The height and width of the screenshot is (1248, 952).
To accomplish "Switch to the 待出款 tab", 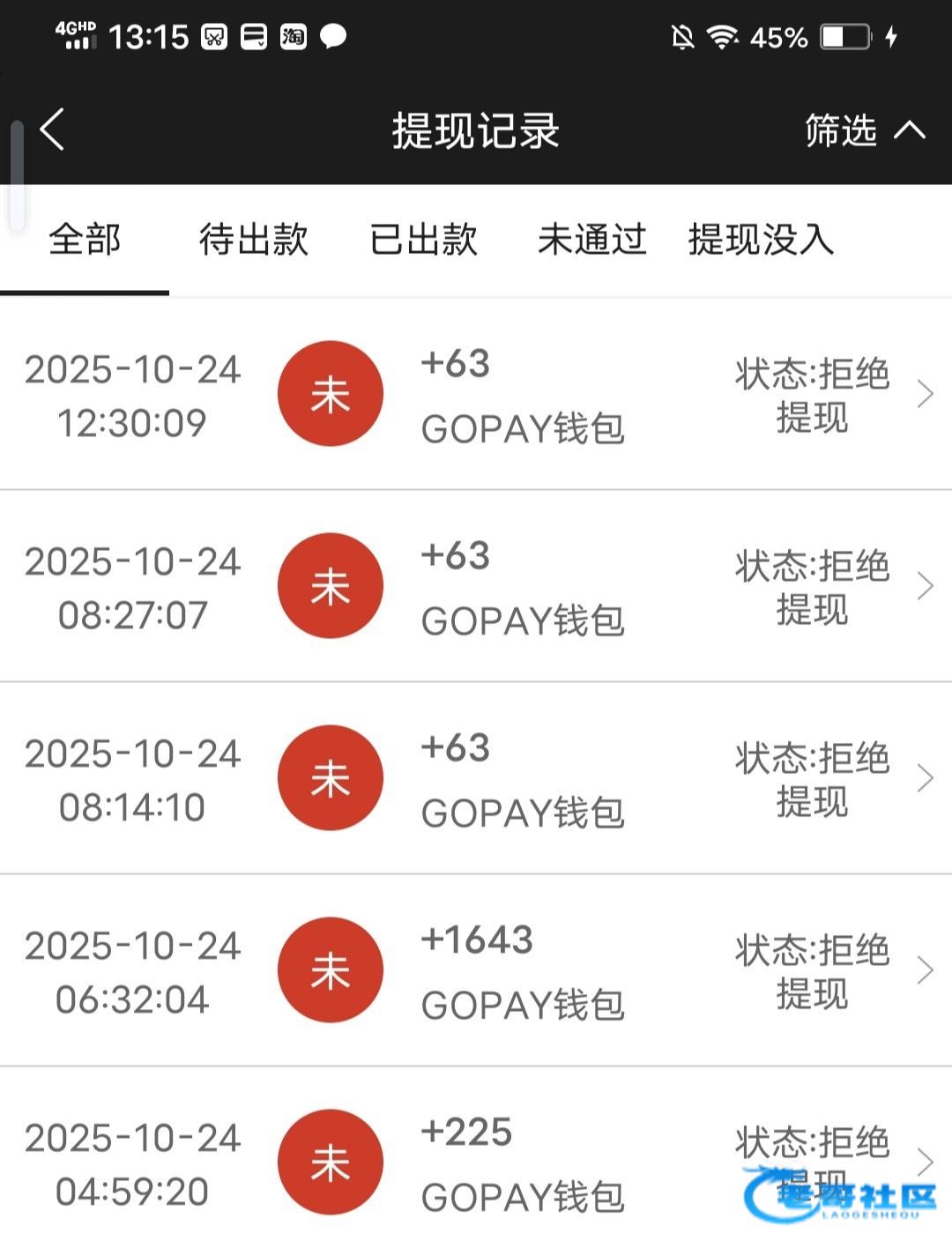I will [x=254, y=240].
